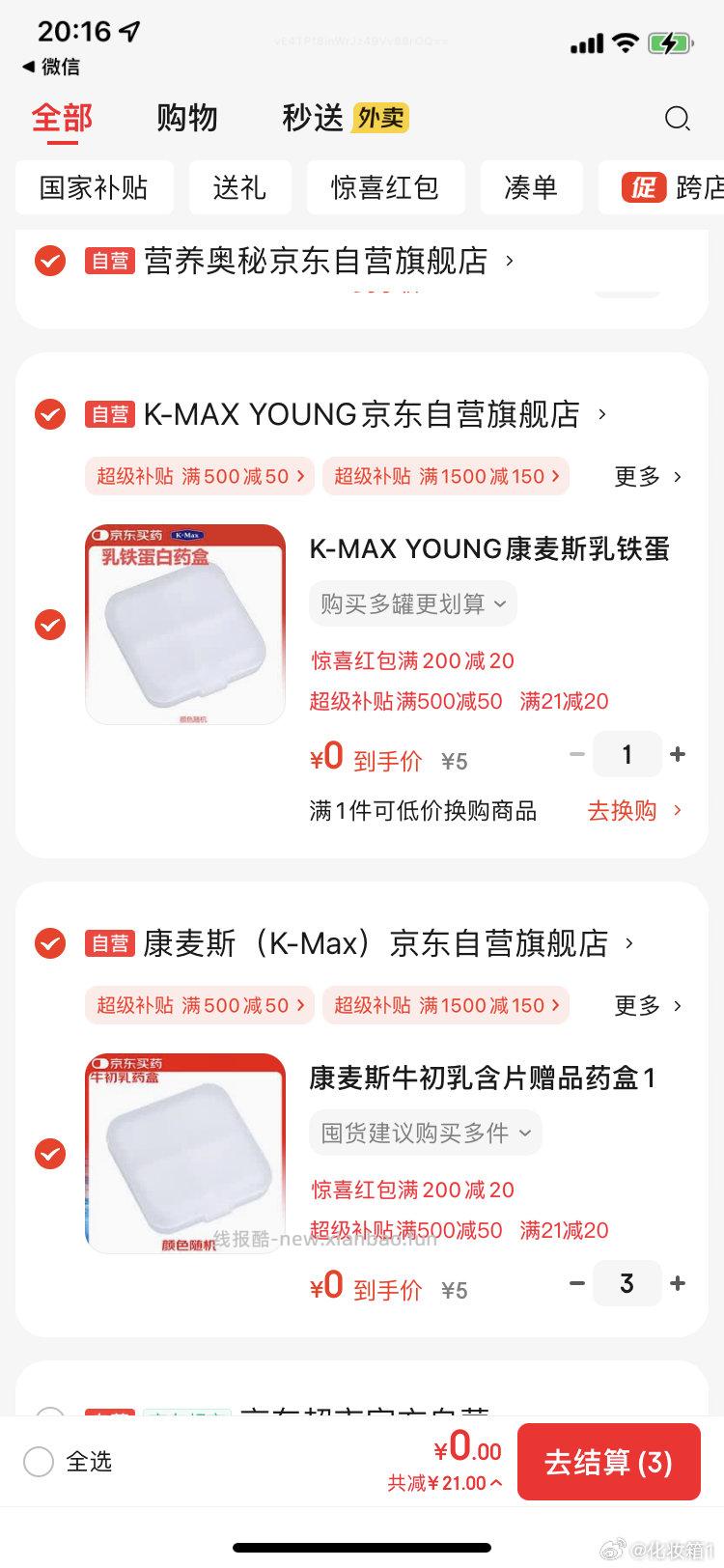Click the 惊喜红包满200减20 promotion tag
Screen dimensions: 724x1568
point(413,660)
